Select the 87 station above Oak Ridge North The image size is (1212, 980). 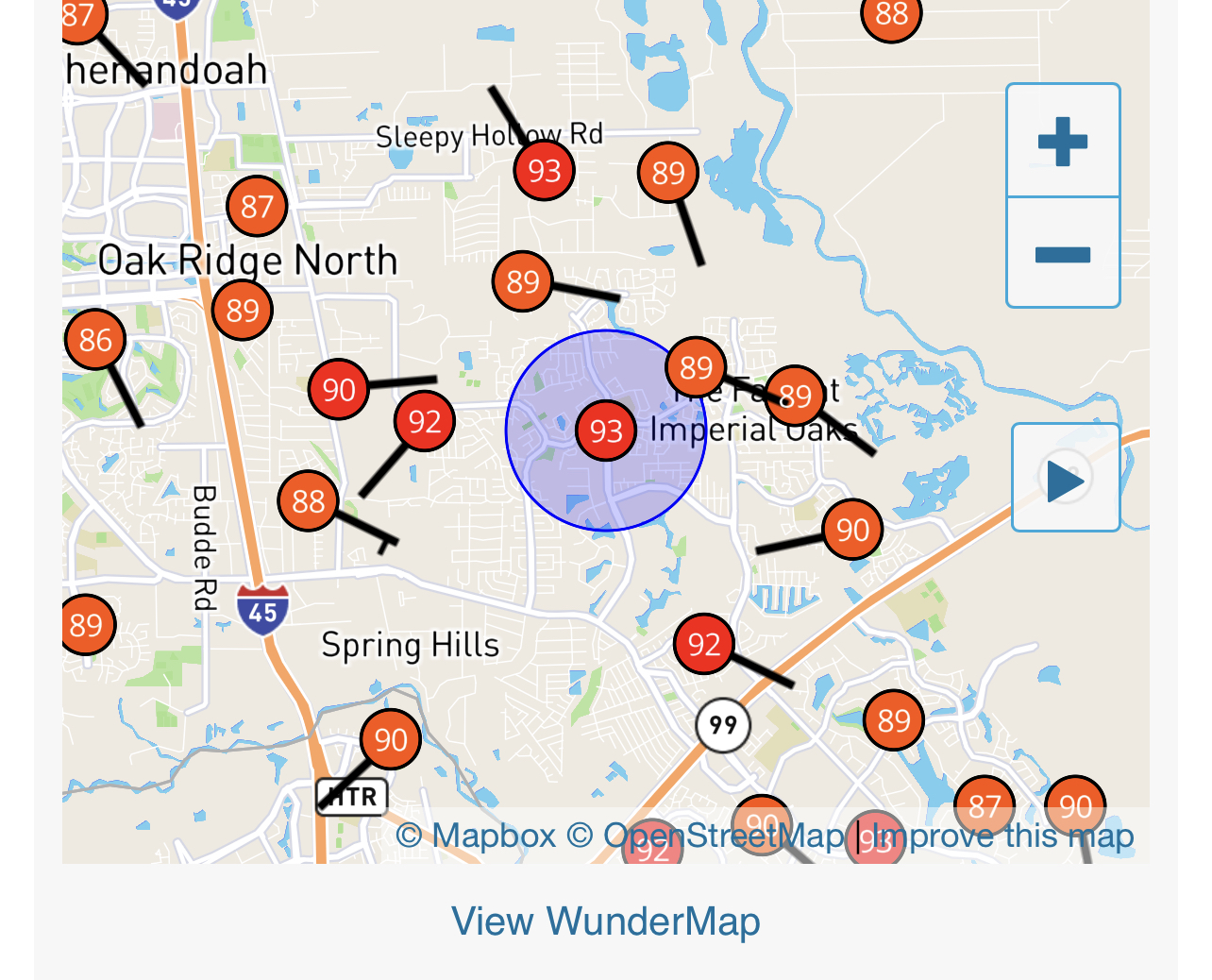(257, 206)
